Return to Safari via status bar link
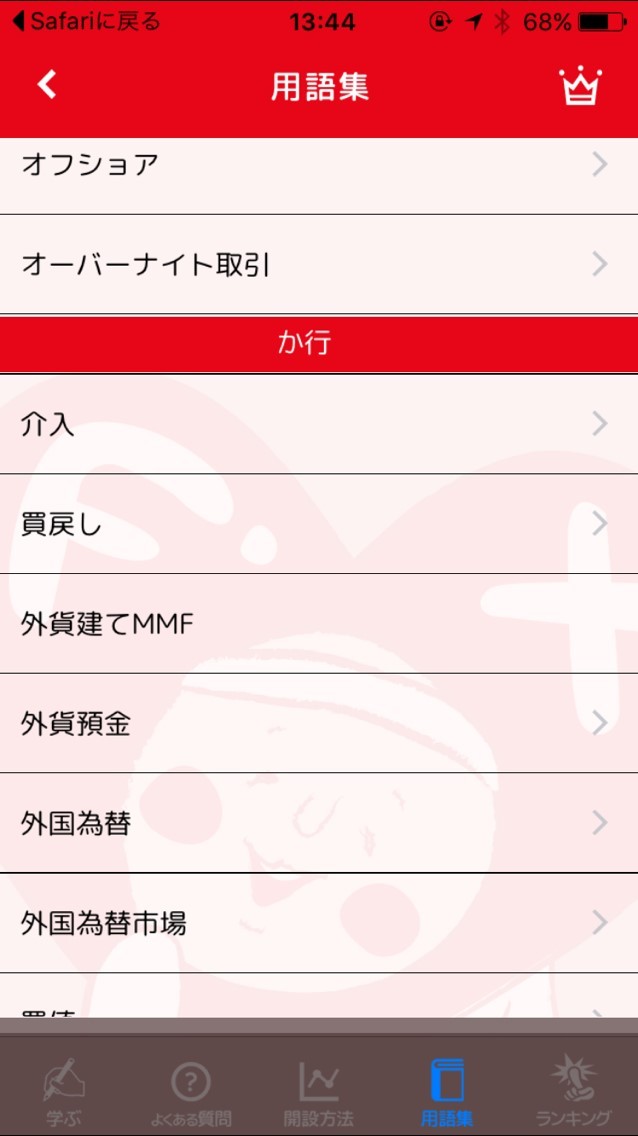638x1136 pixels. (85, 21)
